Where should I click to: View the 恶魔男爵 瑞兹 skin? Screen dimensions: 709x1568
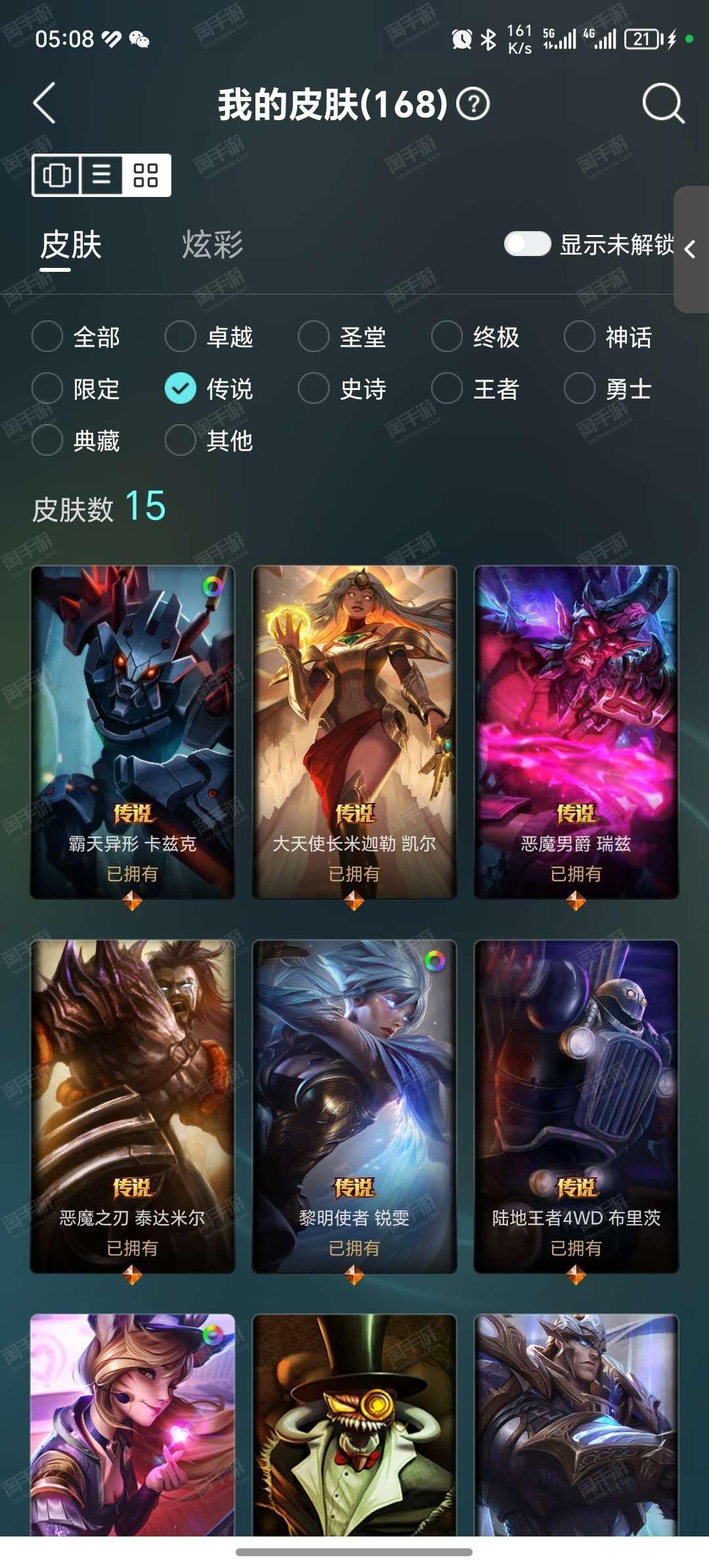[576, 732]
